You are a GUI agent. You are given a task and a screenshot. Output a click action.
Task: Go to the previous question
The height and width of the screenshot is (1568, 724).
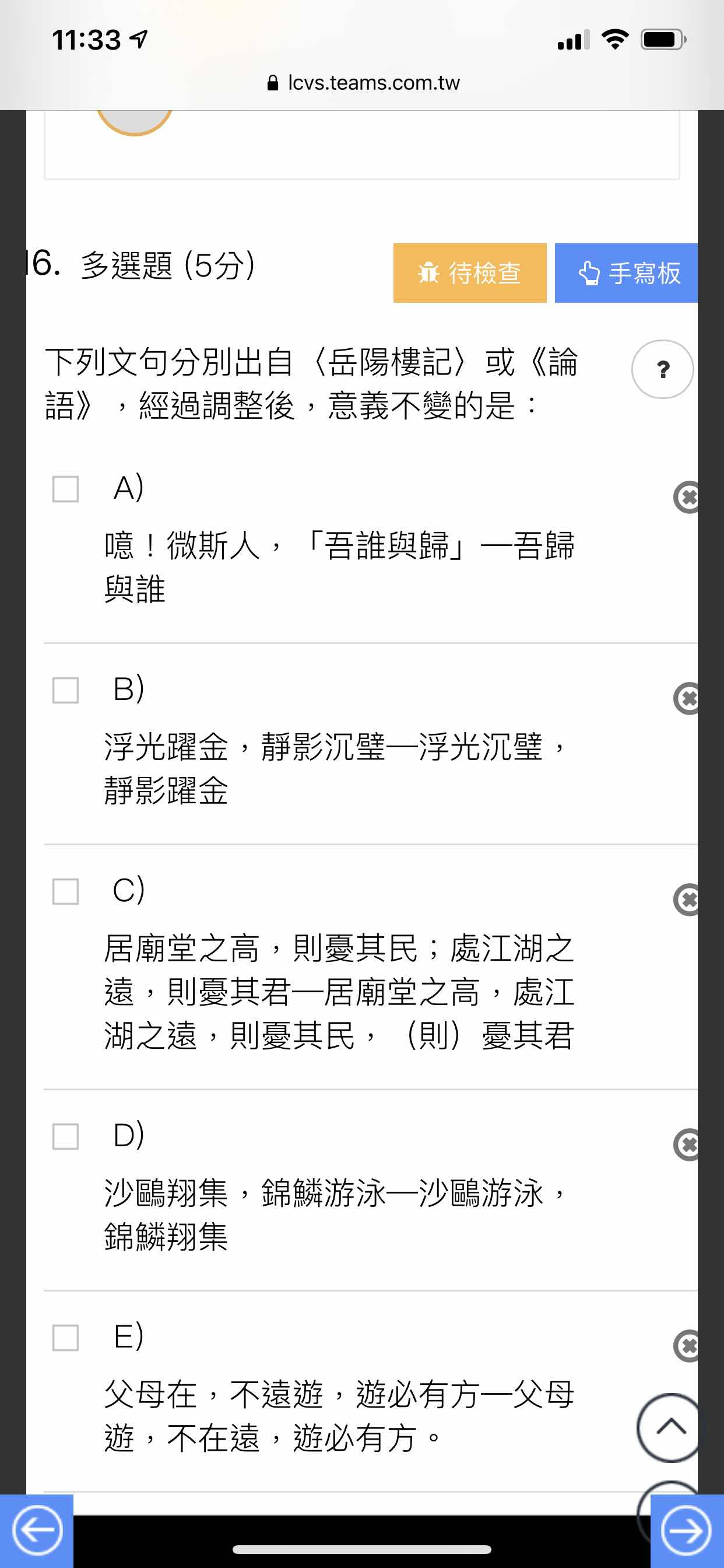[37, 1530]
